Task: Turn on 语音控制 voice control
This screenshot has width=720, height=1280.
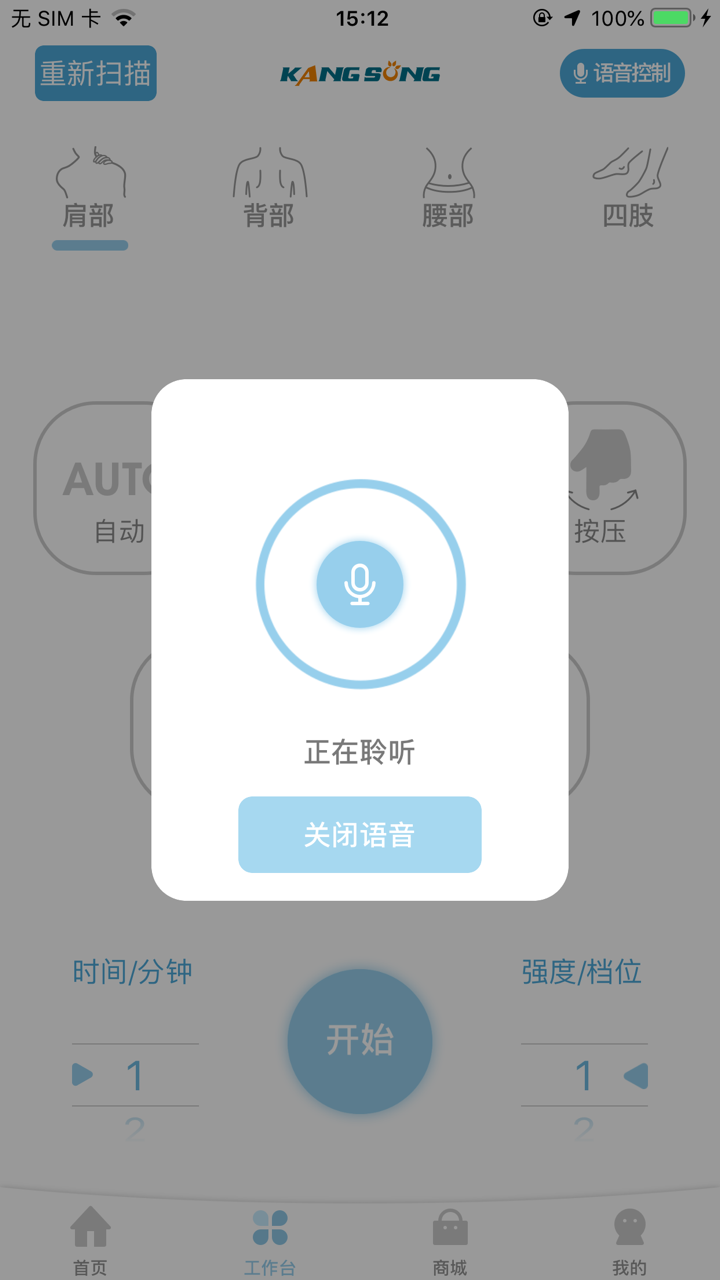Action: coord(621,72)
